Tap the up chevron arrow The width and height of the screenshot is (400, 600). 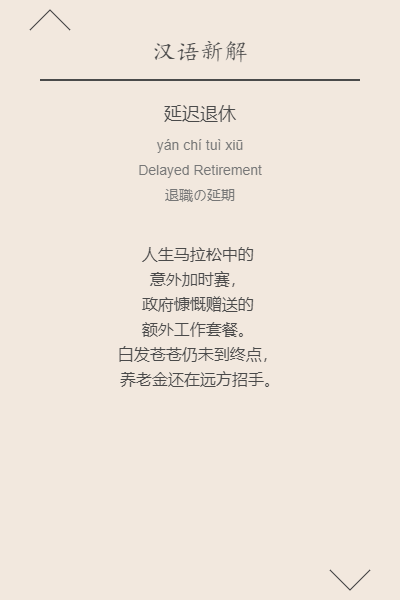tap(50, 20)
